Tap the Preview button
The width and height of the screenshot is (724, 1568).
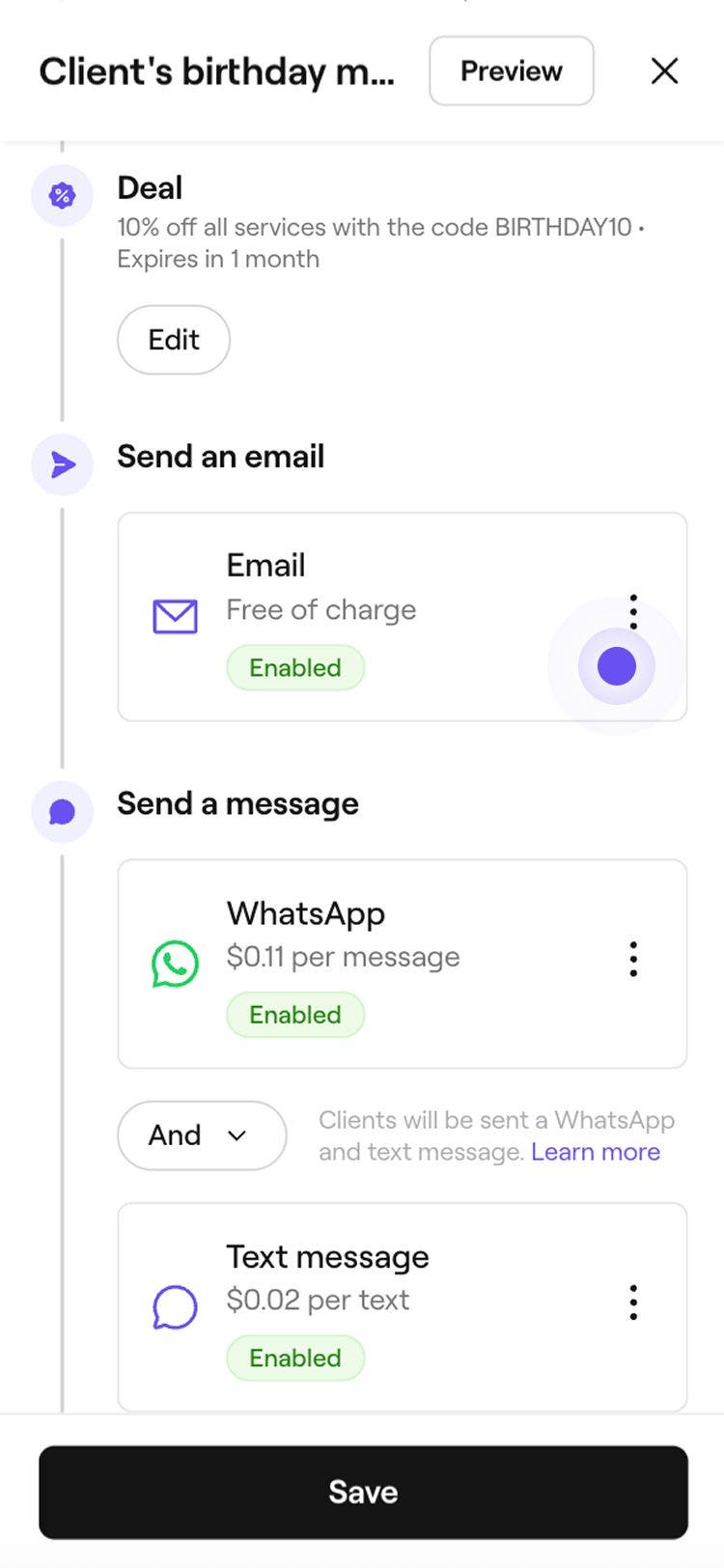tap(511, 70)
